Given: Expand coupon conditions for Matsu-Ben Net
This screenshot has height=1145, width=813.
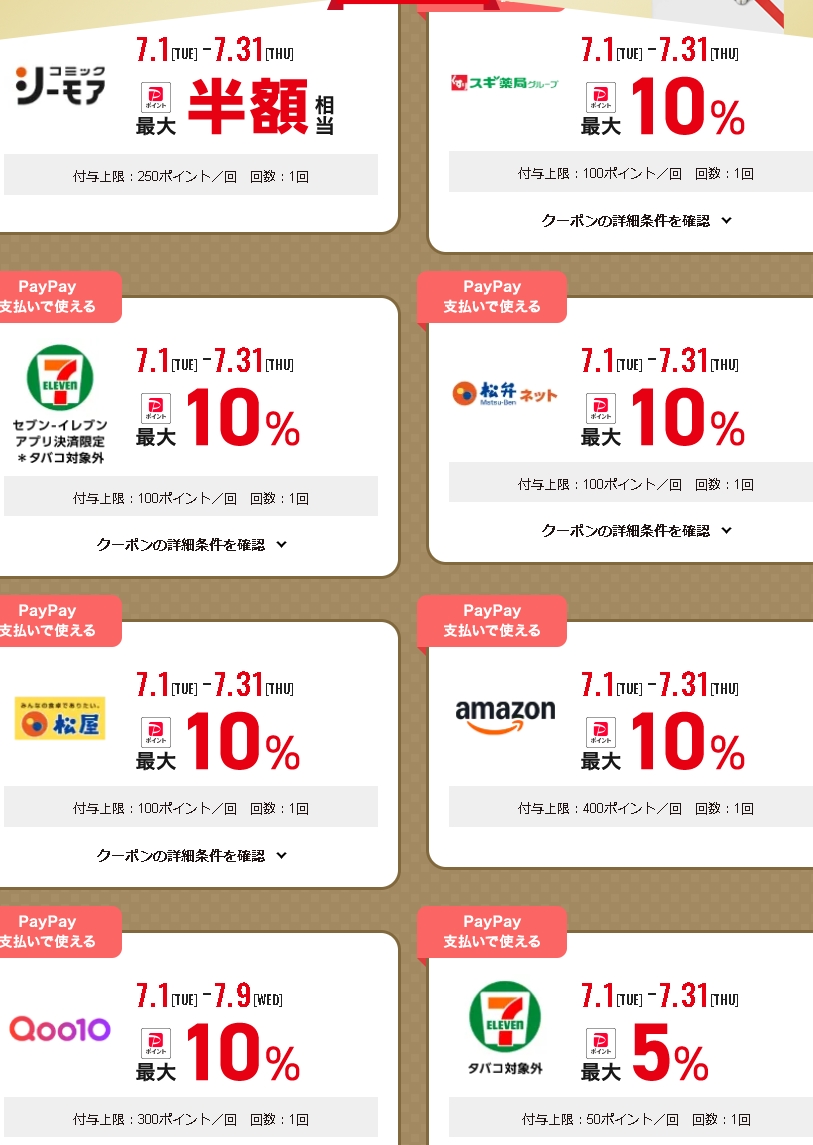Looking at the screenshot, I should (x=637, y=531).
